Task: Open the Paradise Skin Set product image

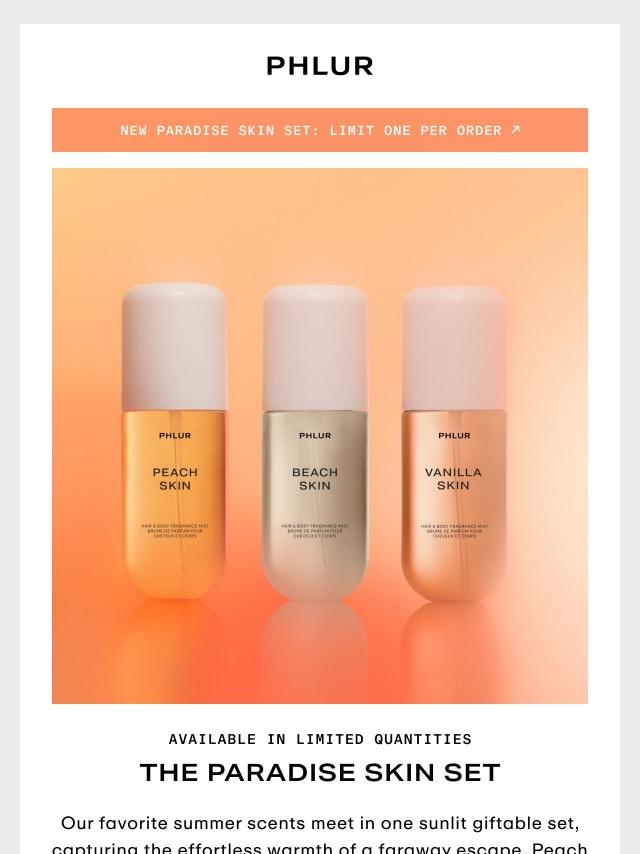Action: click(320, 436)
